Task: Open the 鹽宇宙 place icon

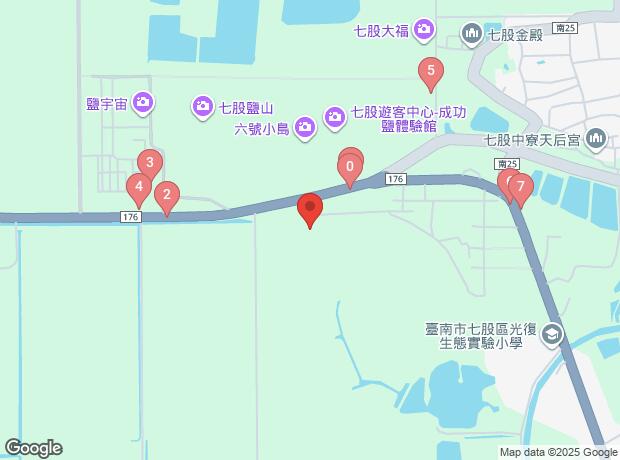Action: pyautogui.click(x=144, y=101)
